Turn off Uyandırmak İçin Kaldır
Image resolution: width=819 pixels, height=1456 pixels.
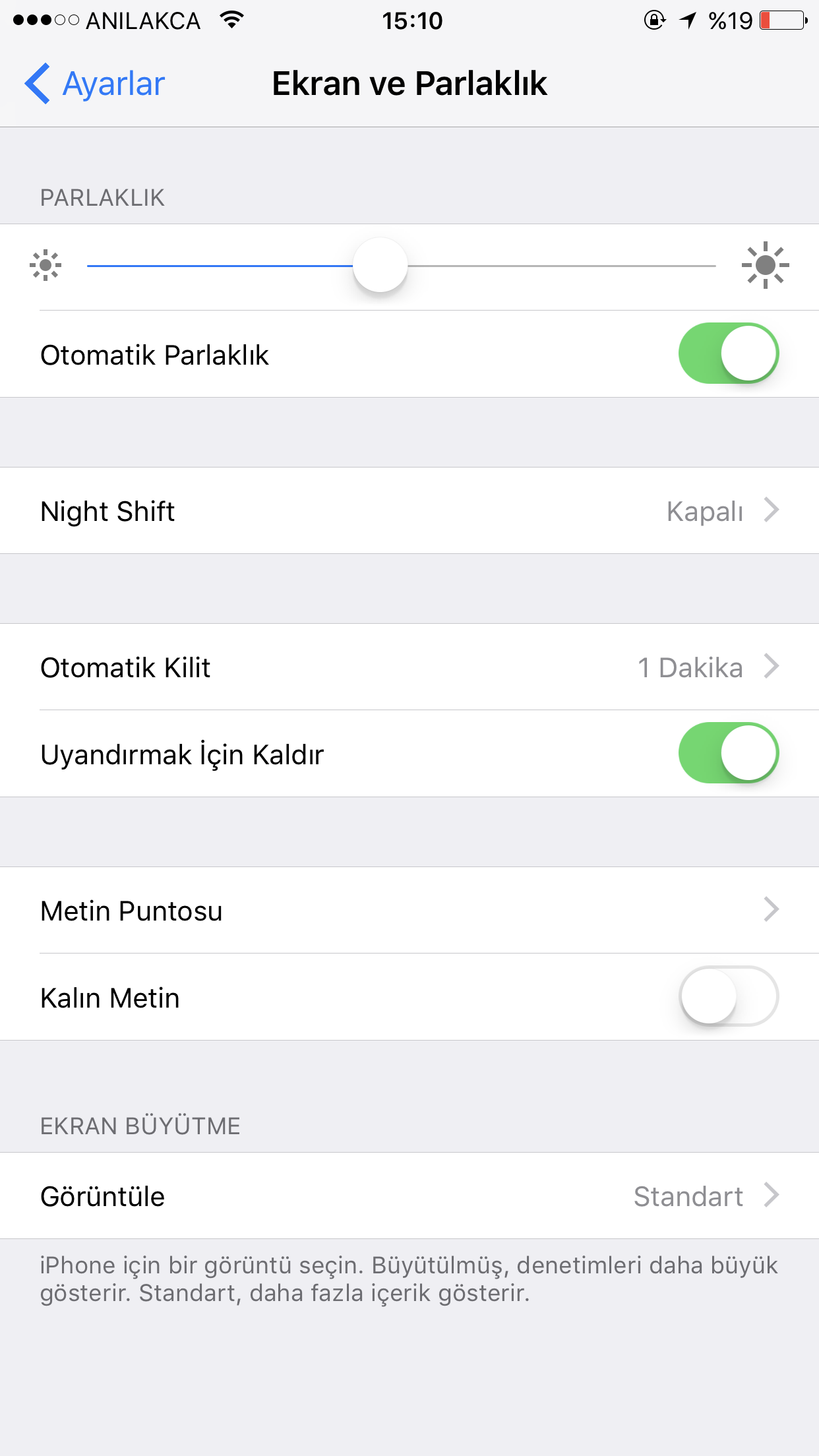pos(728,753)
